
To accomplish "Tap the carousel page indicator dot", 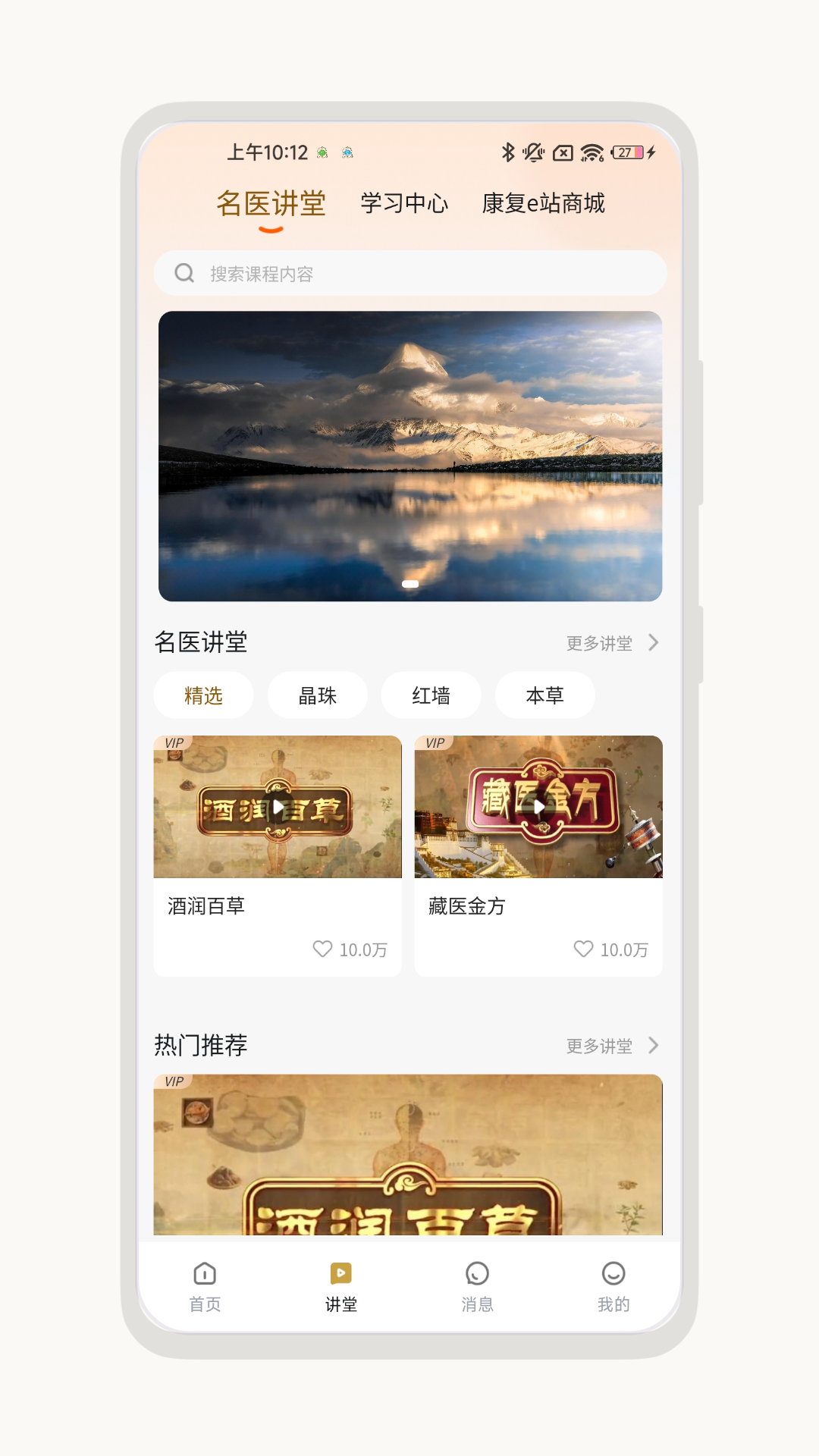I will [x=409, y=582].
